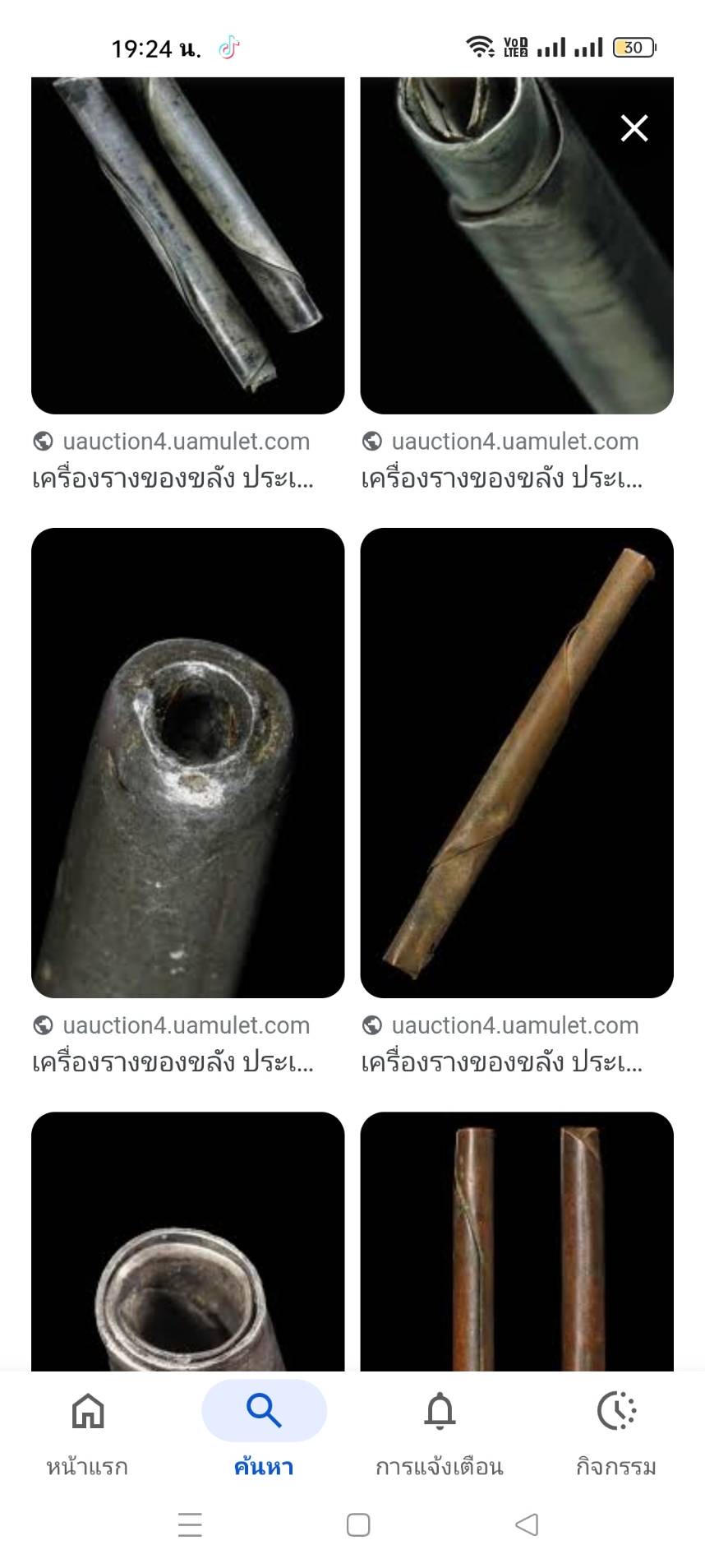The width and height of the screenshot is (705, 1568).
Task: Open the การแจ้งเตือน notifications tab
Action: tap(440, 1432)
